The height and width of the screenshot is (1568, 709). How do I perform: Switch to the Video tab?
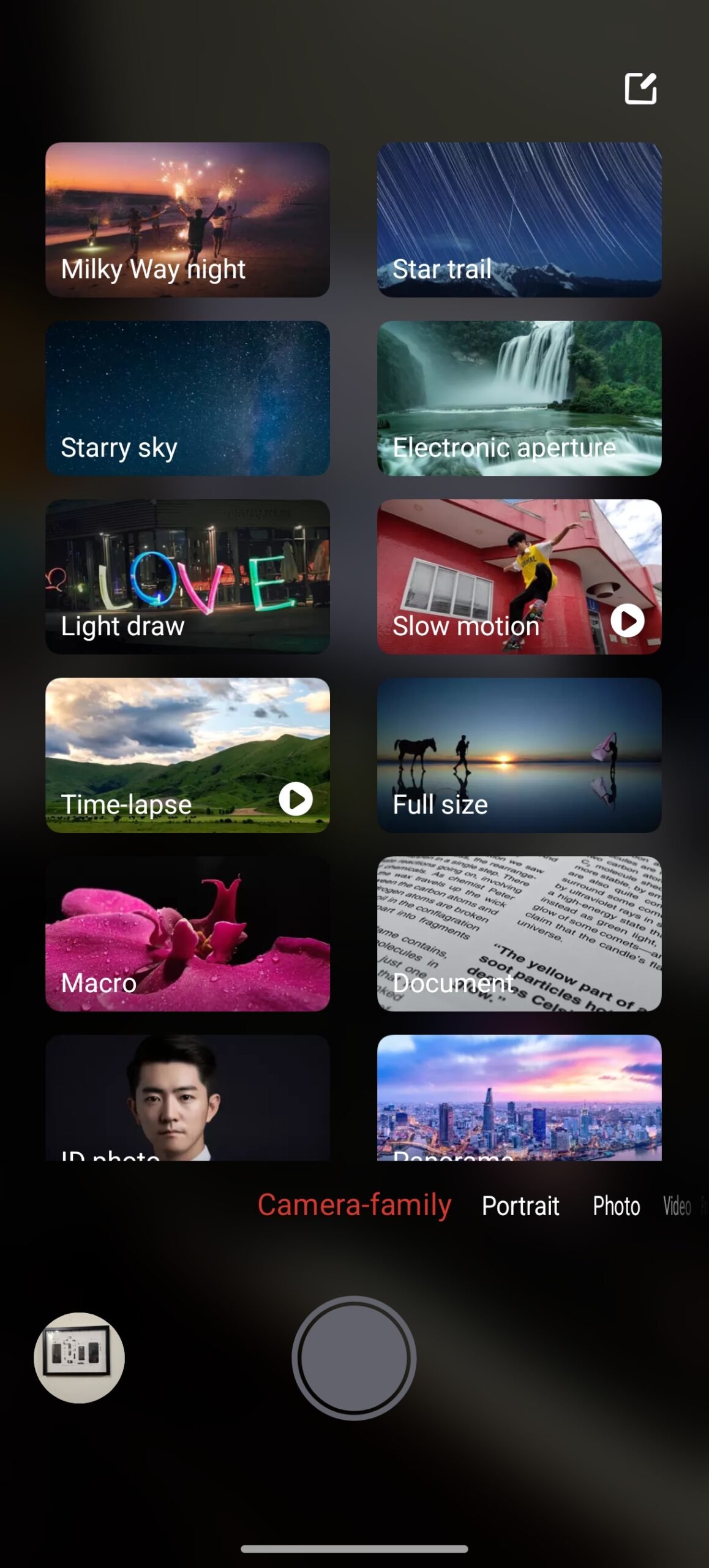coord(677,1205)
